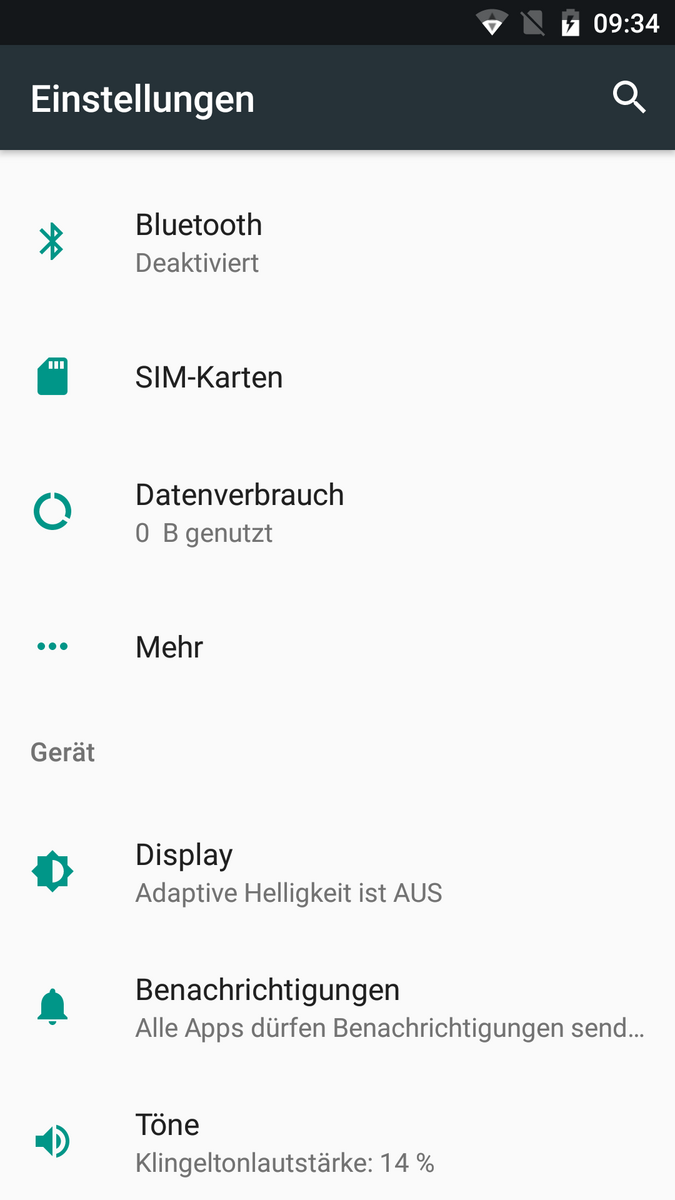Open the settings search icon
This screenshot has height=1200, width=675.
pyautogui.click(x=629, y=98)
